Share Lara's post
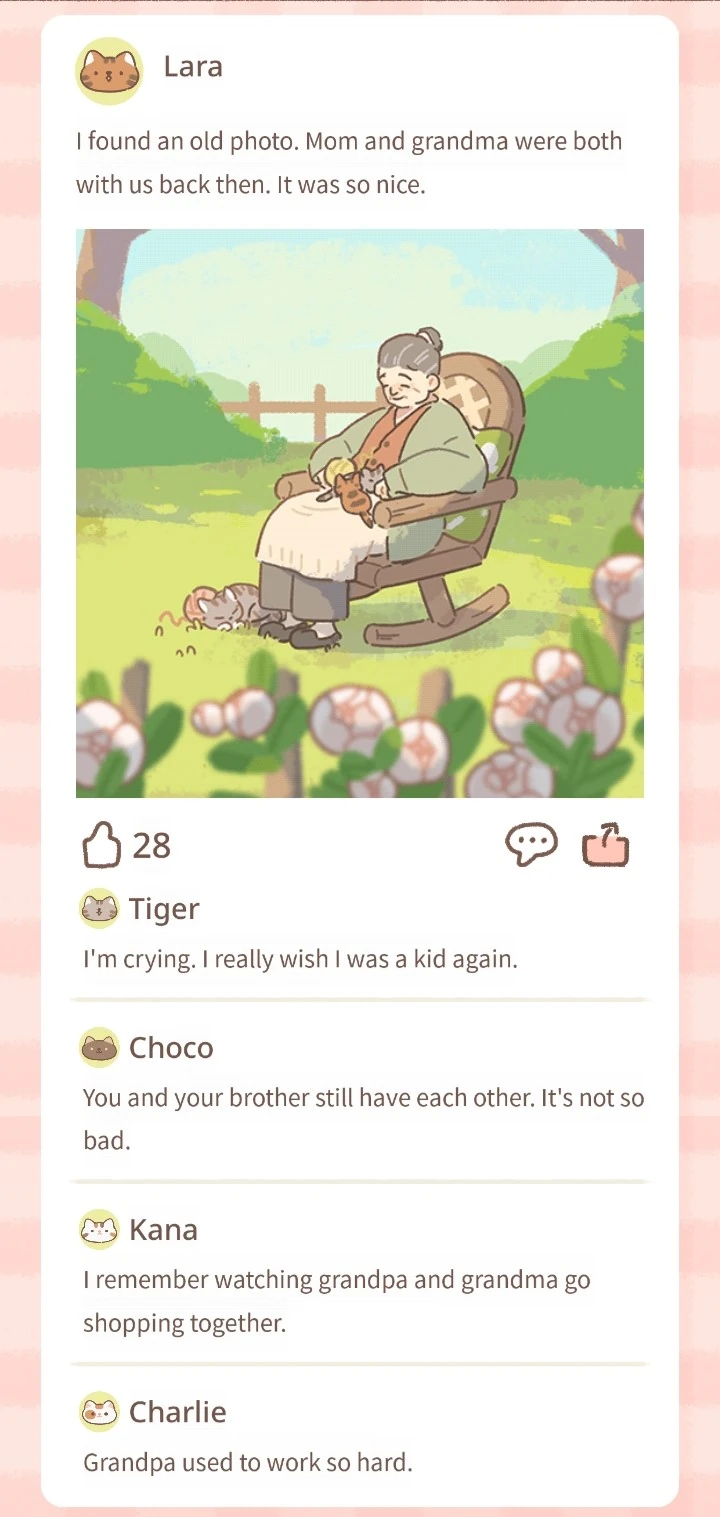This screenshot has width=720, height=1517. pos(605,845)
